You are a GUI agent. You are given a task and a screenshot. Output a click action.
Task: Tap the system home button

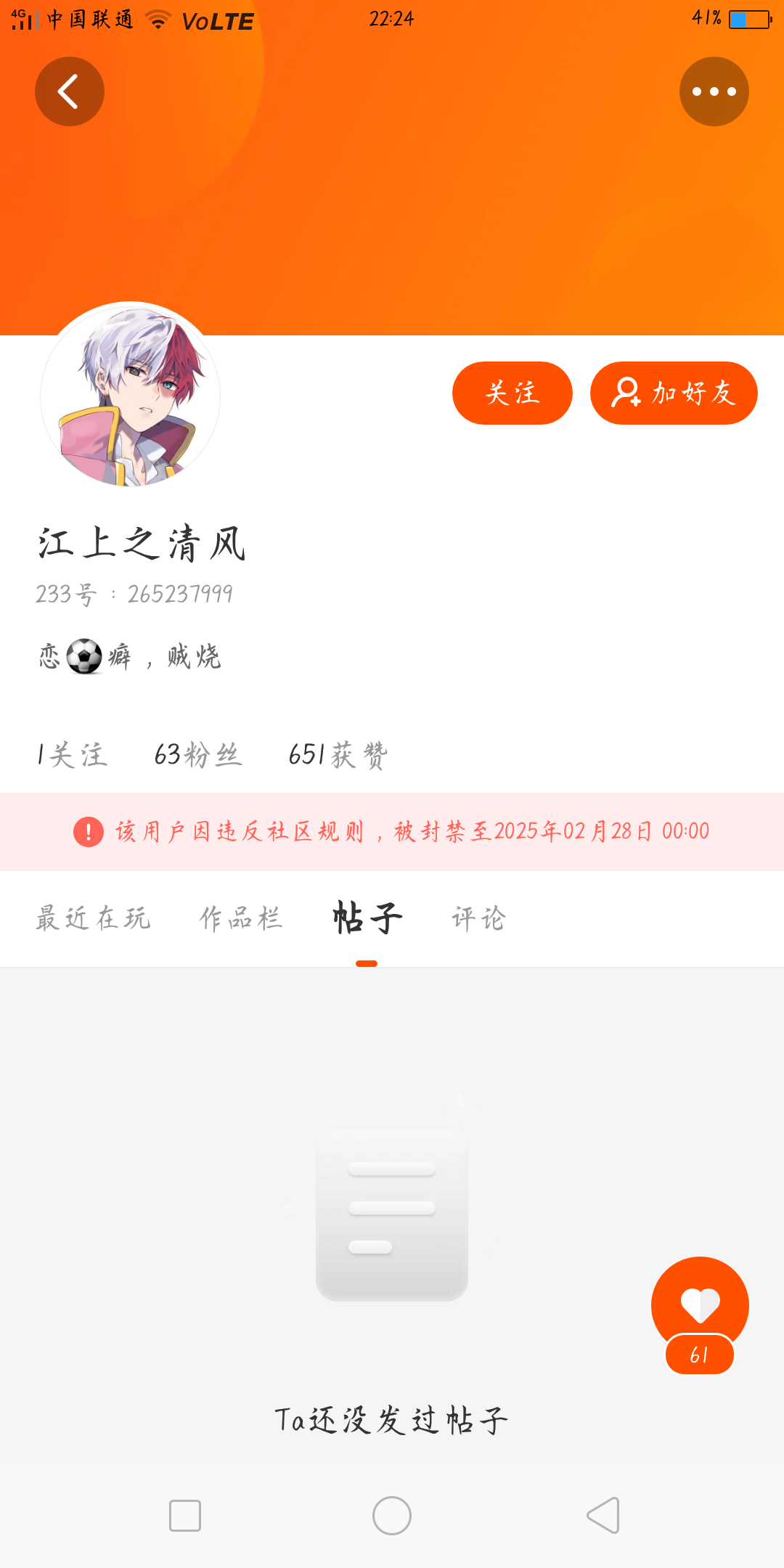coord(392,1516)
